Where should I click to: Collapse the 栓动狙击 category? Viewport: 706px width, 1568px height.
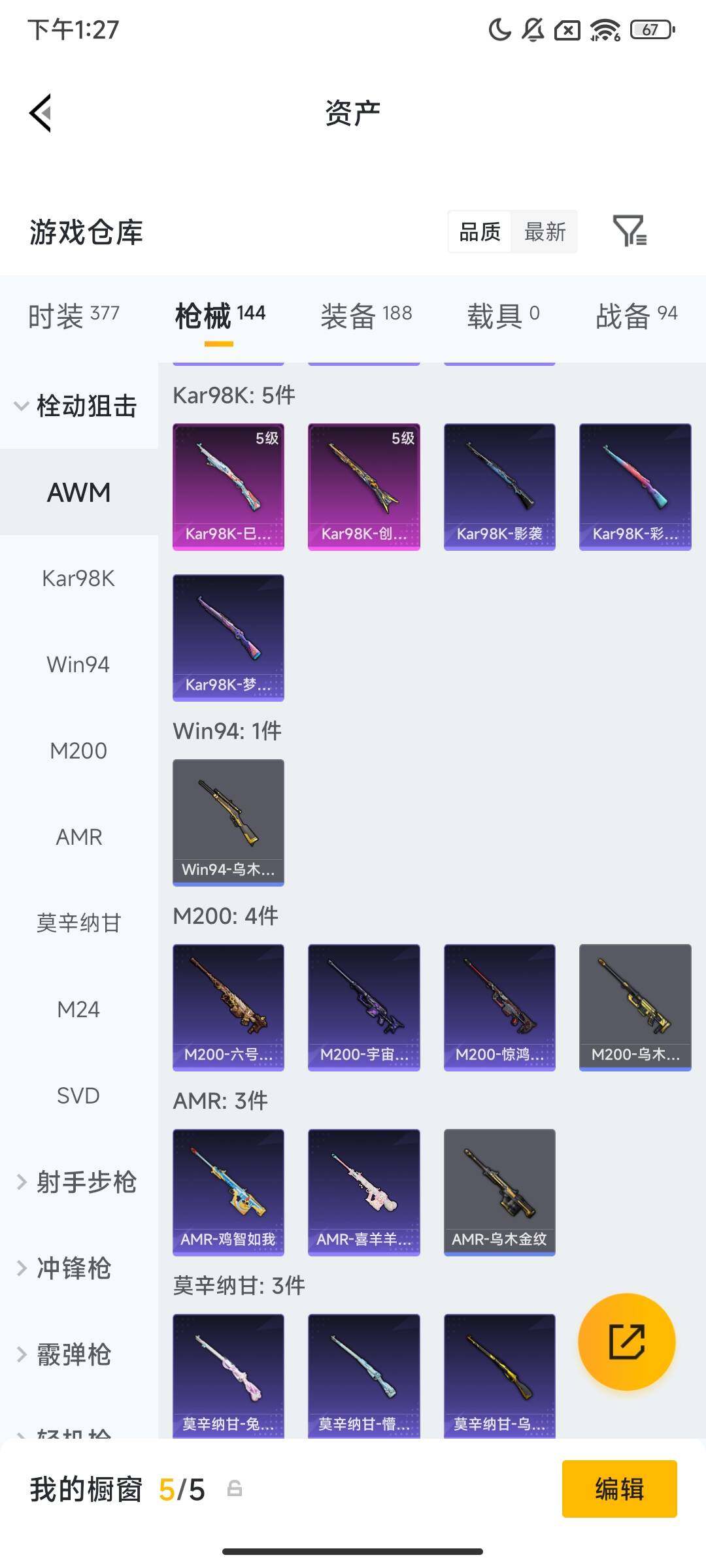click(x=77, y=406)
